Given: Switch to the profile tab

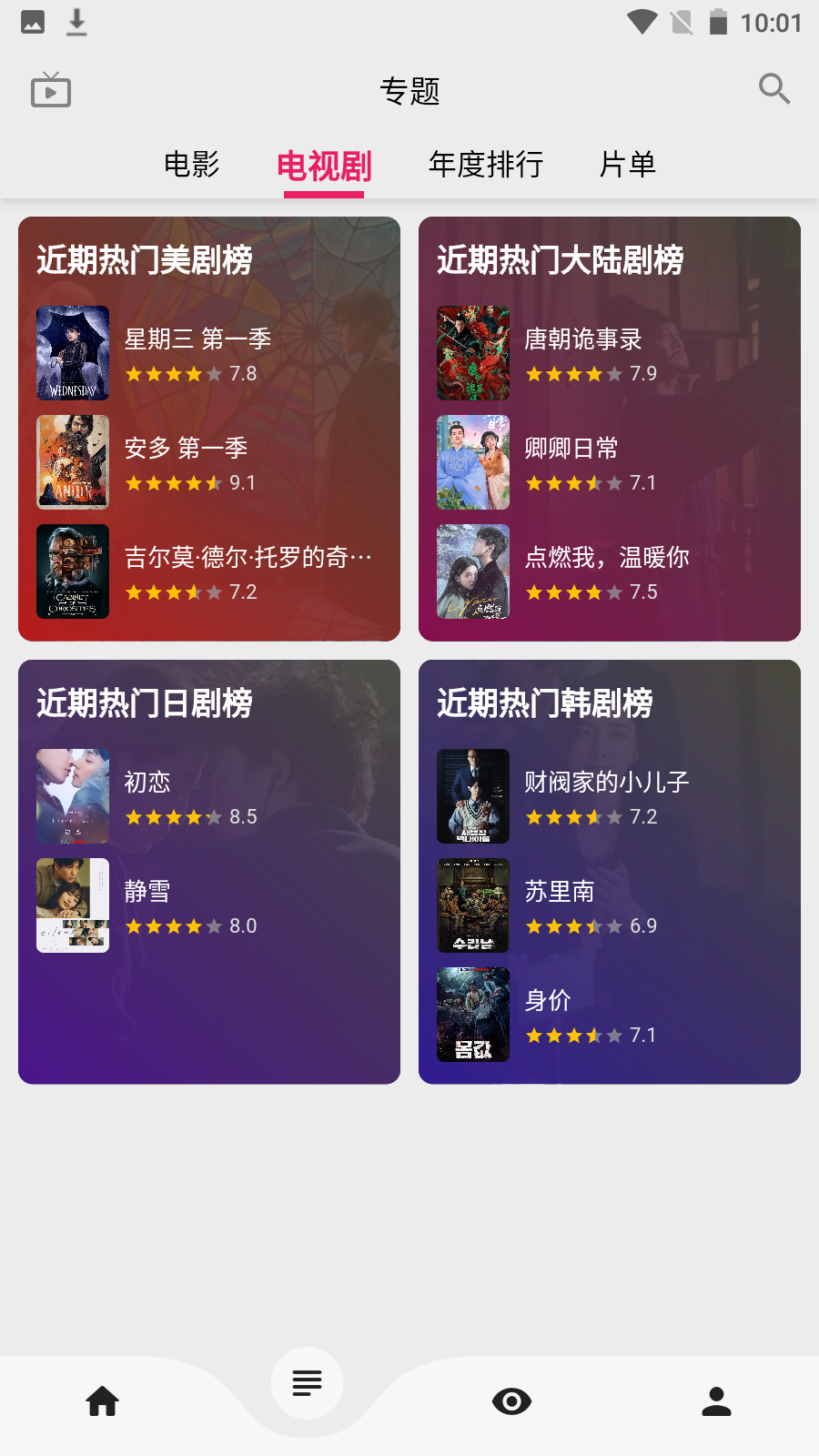Looking at the screenshot, I should 716,1401.
